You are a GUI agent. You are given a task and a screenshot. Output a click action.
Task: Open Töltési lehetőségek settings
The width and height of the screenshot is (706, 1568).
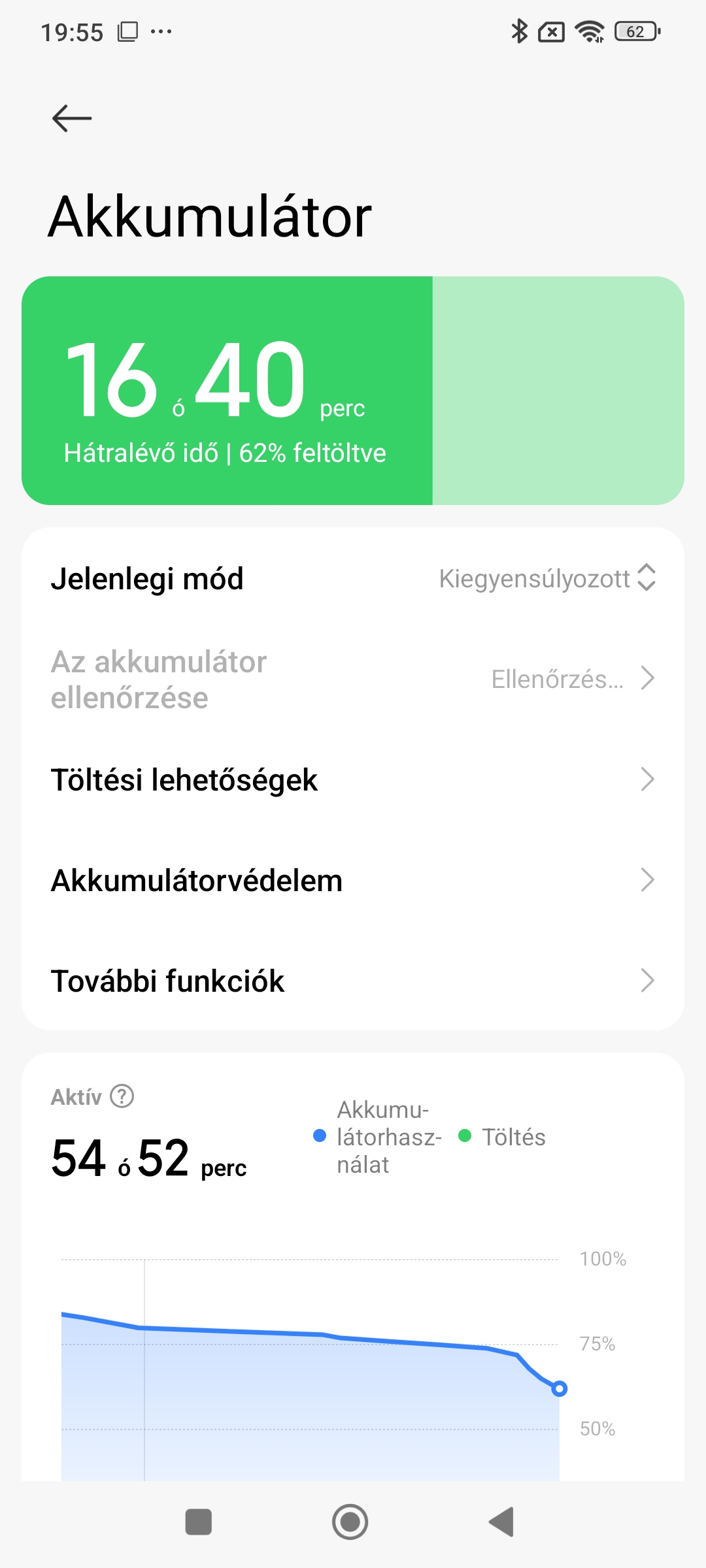[353, 779]
